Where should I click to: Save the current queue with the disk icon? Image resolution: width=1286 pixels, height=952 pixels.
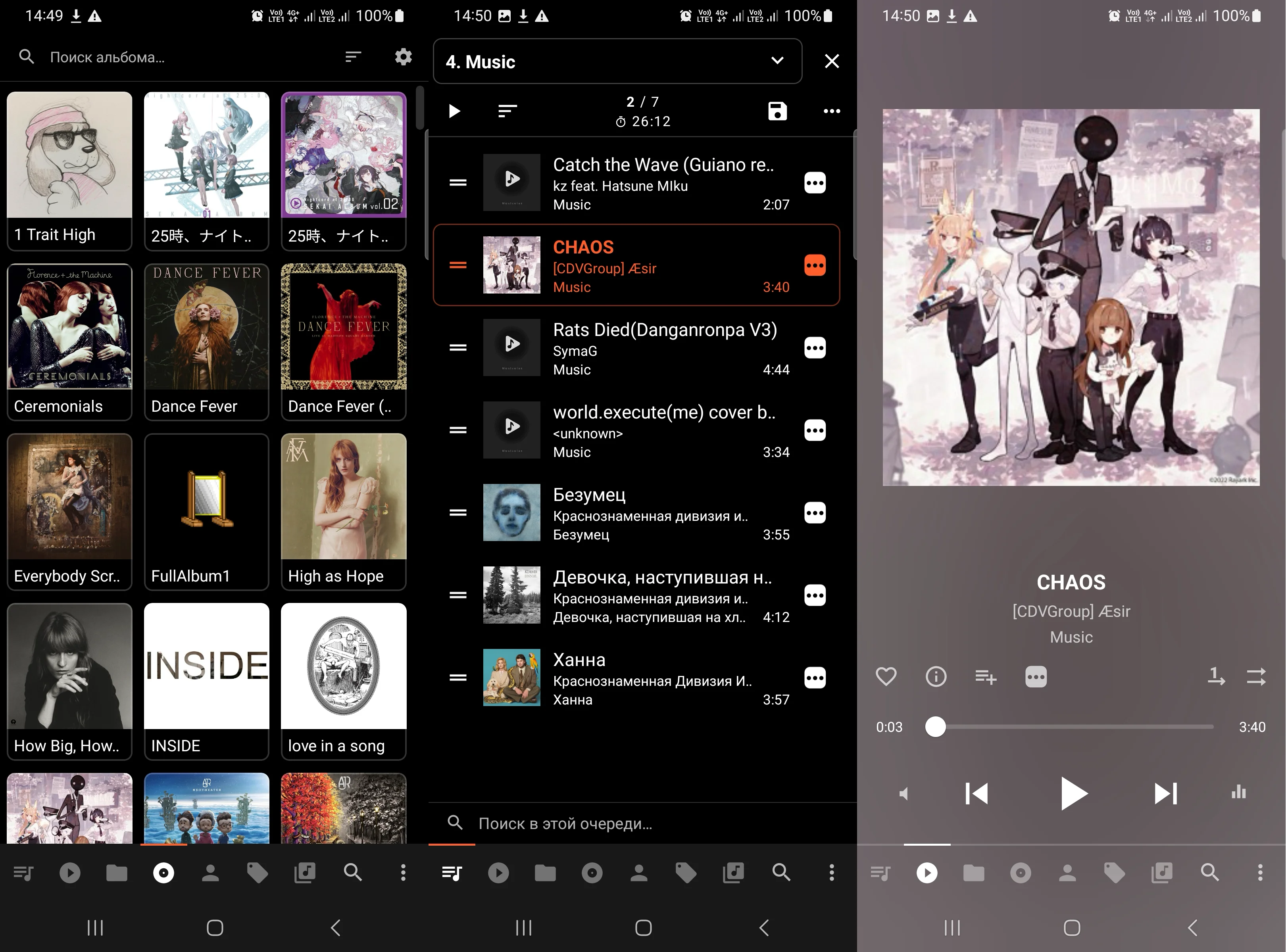pos(777,111)
